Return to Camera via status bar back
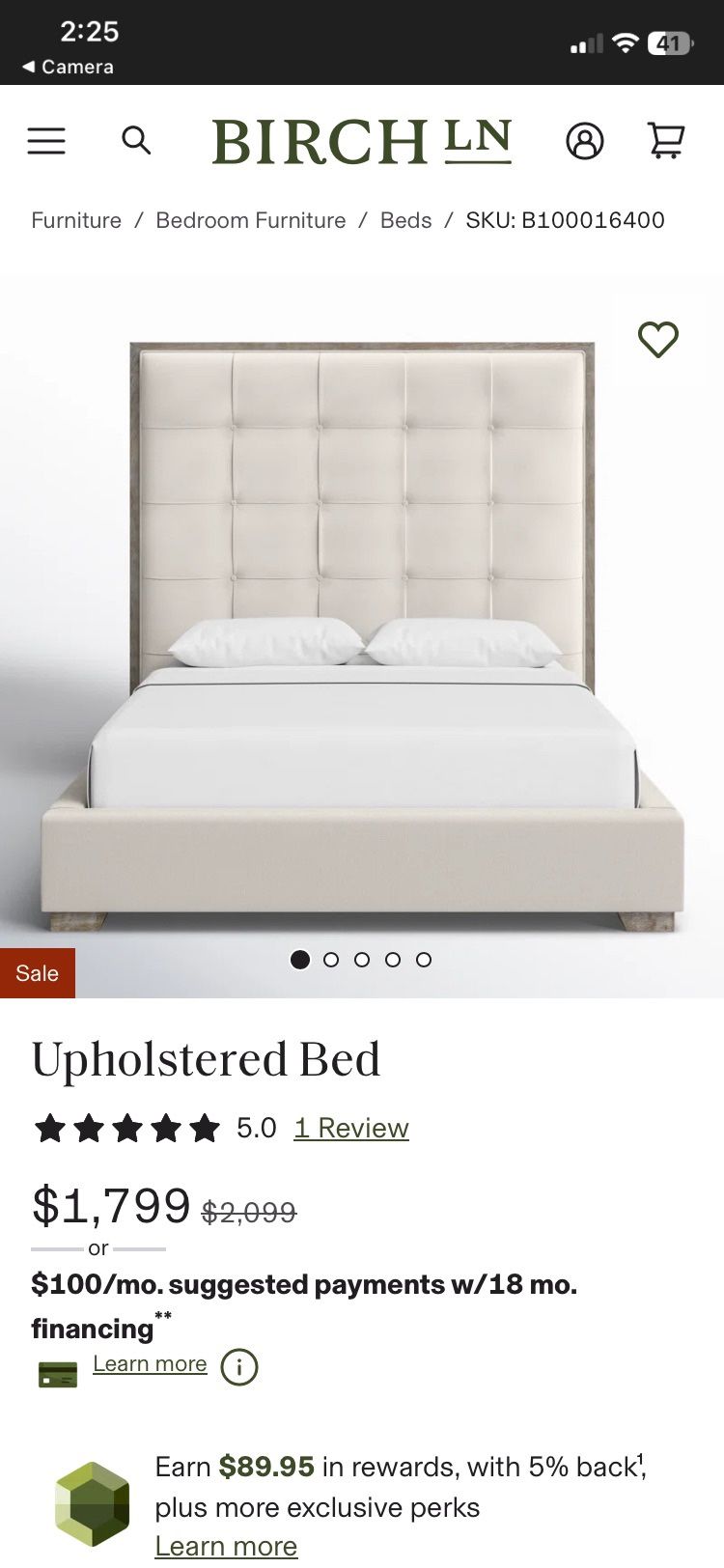 [x=68, y=67]
